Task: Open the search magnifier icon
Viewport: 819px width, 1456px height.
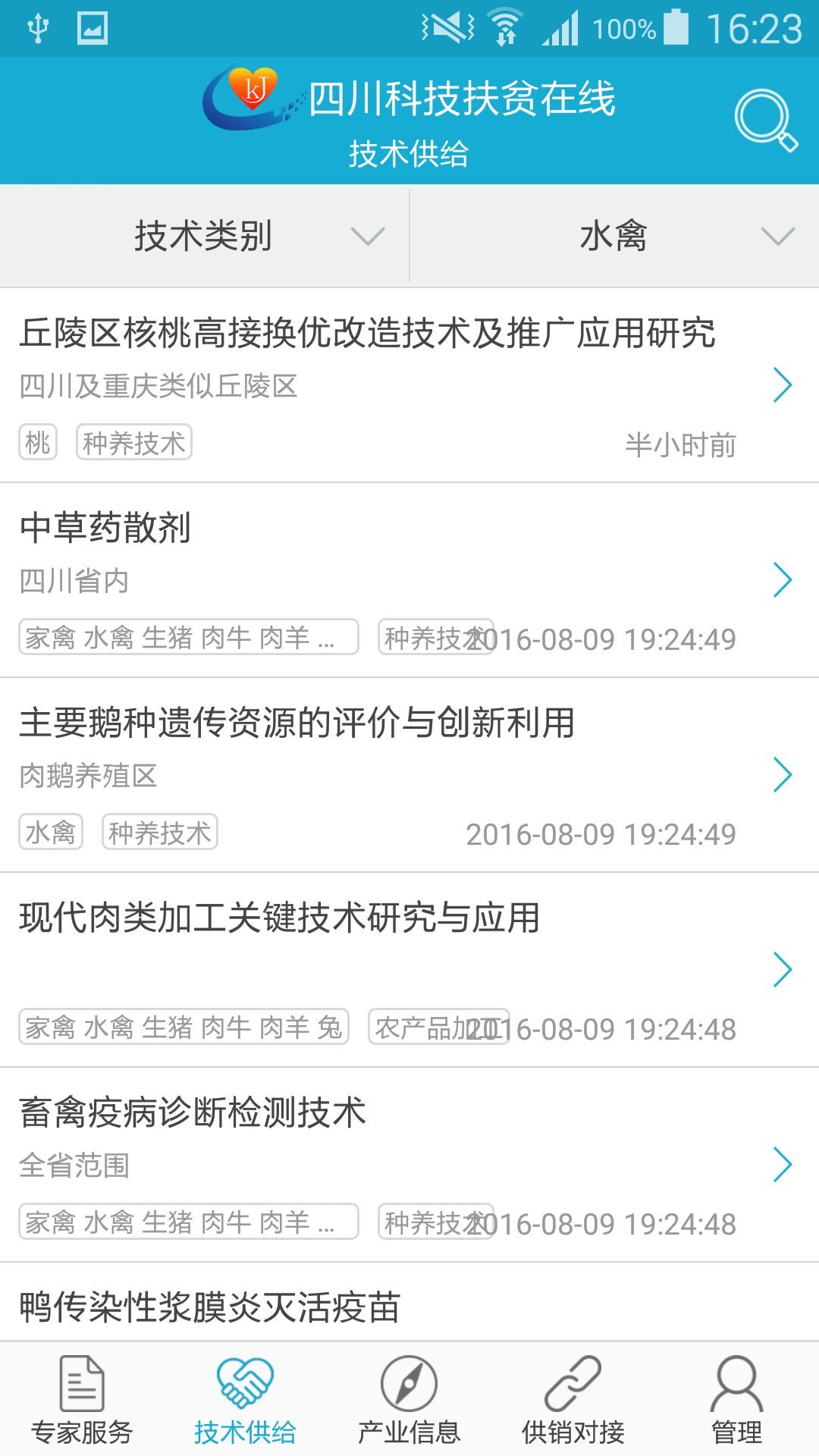Action: pos(765,121)
